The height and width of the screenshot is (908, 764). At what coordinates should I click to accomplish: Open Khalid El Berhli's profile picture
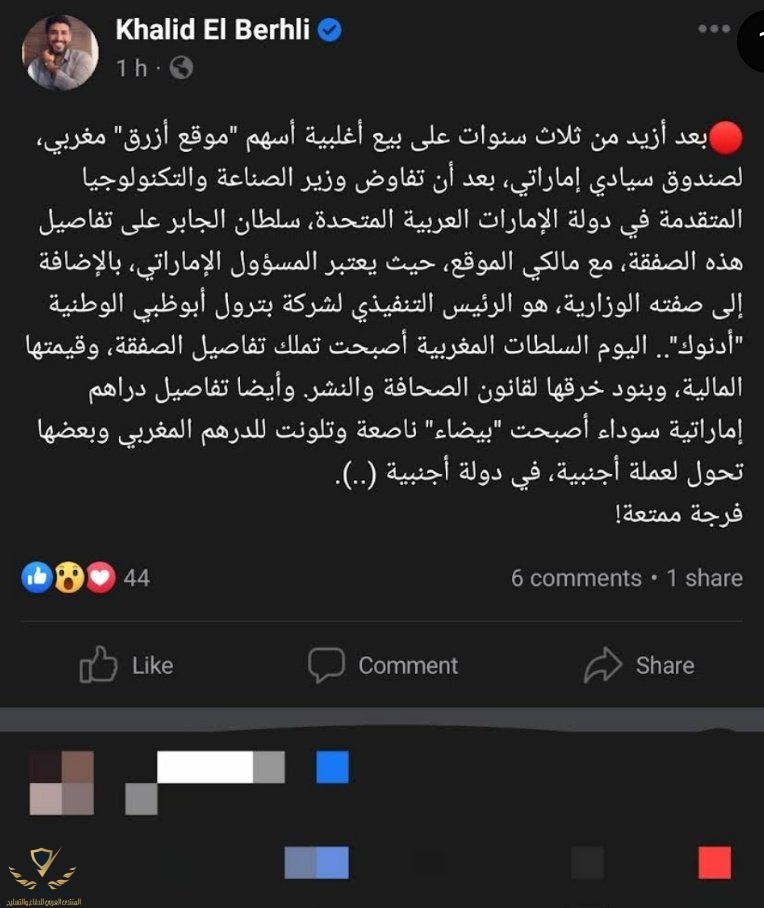(x=59, y=52)
